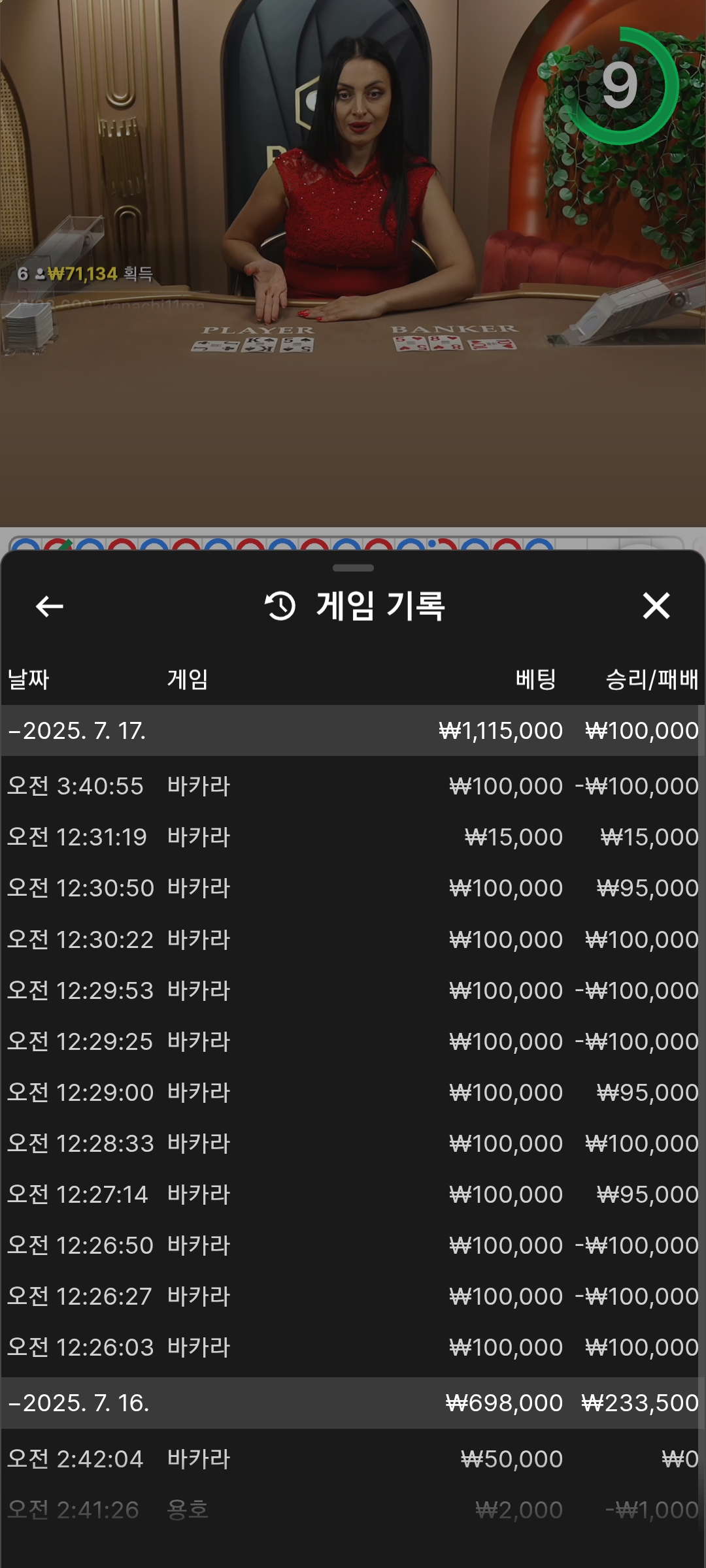Viewport: 706px width, 1568px height.
Task: View details of the 오전 12:30:50 round
Action: [x=353, y=888]
